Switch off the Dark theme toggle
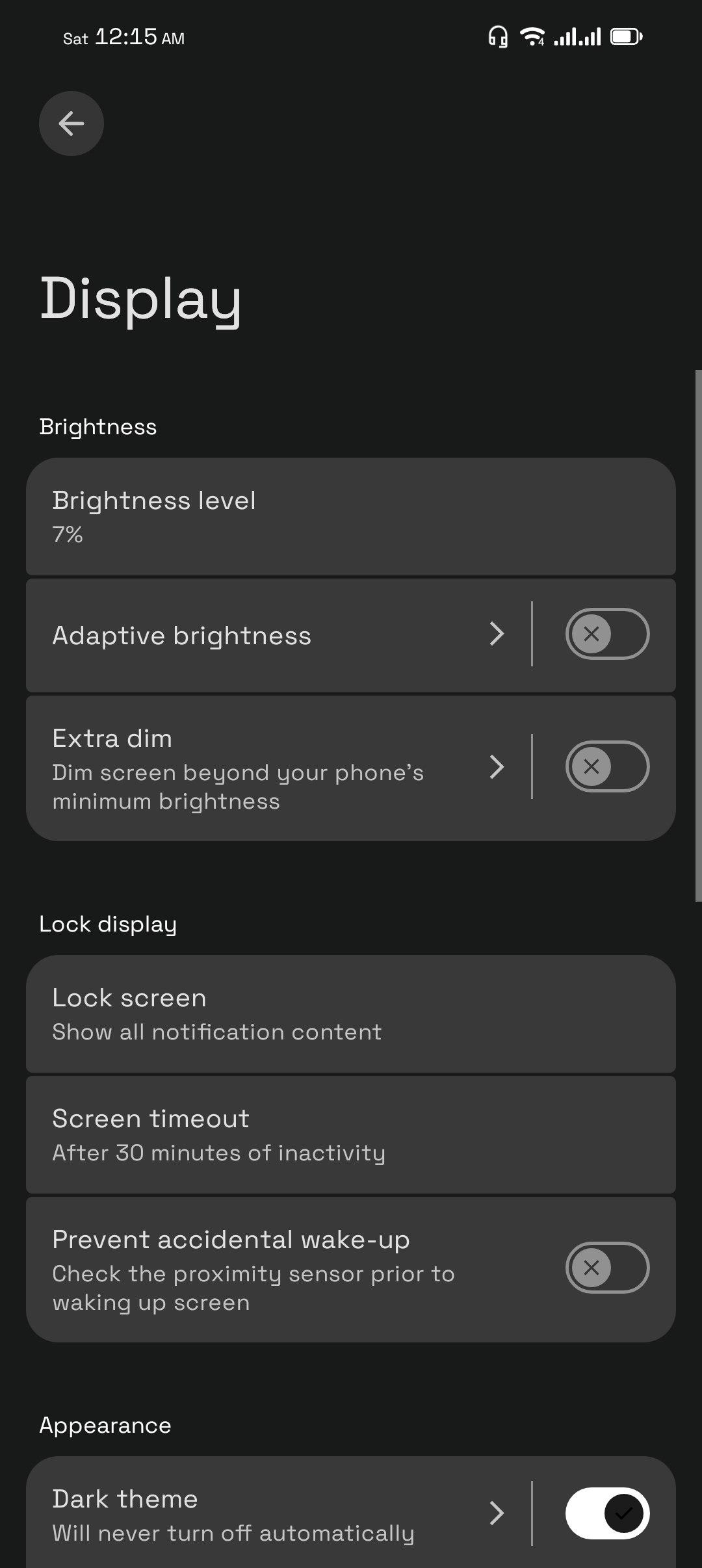This screenshot has height=1568, width=702. coord(607,1513)
